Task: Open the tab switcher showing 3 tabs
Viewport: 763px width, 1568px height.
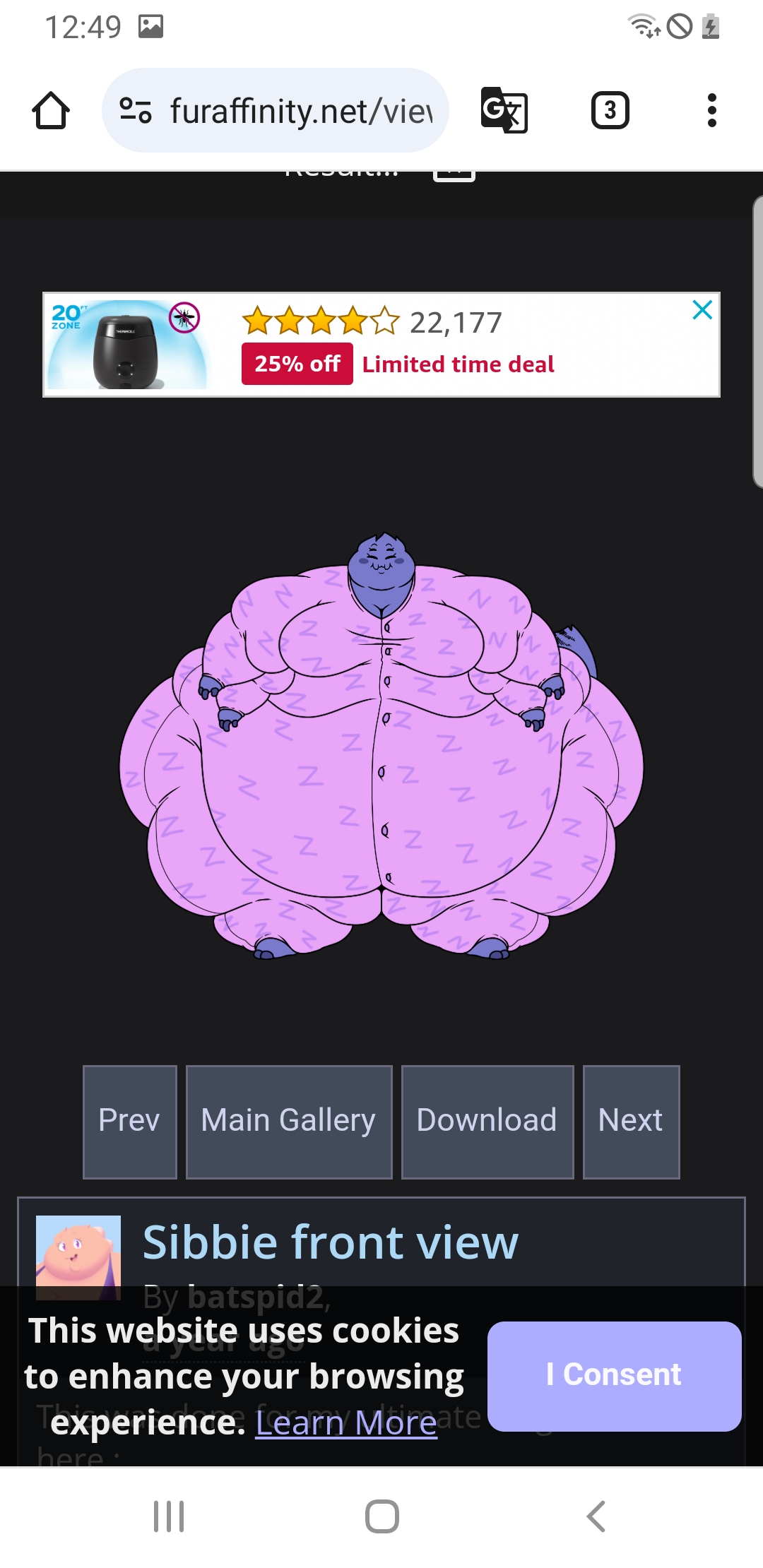Action: click(x=610, y=111)
